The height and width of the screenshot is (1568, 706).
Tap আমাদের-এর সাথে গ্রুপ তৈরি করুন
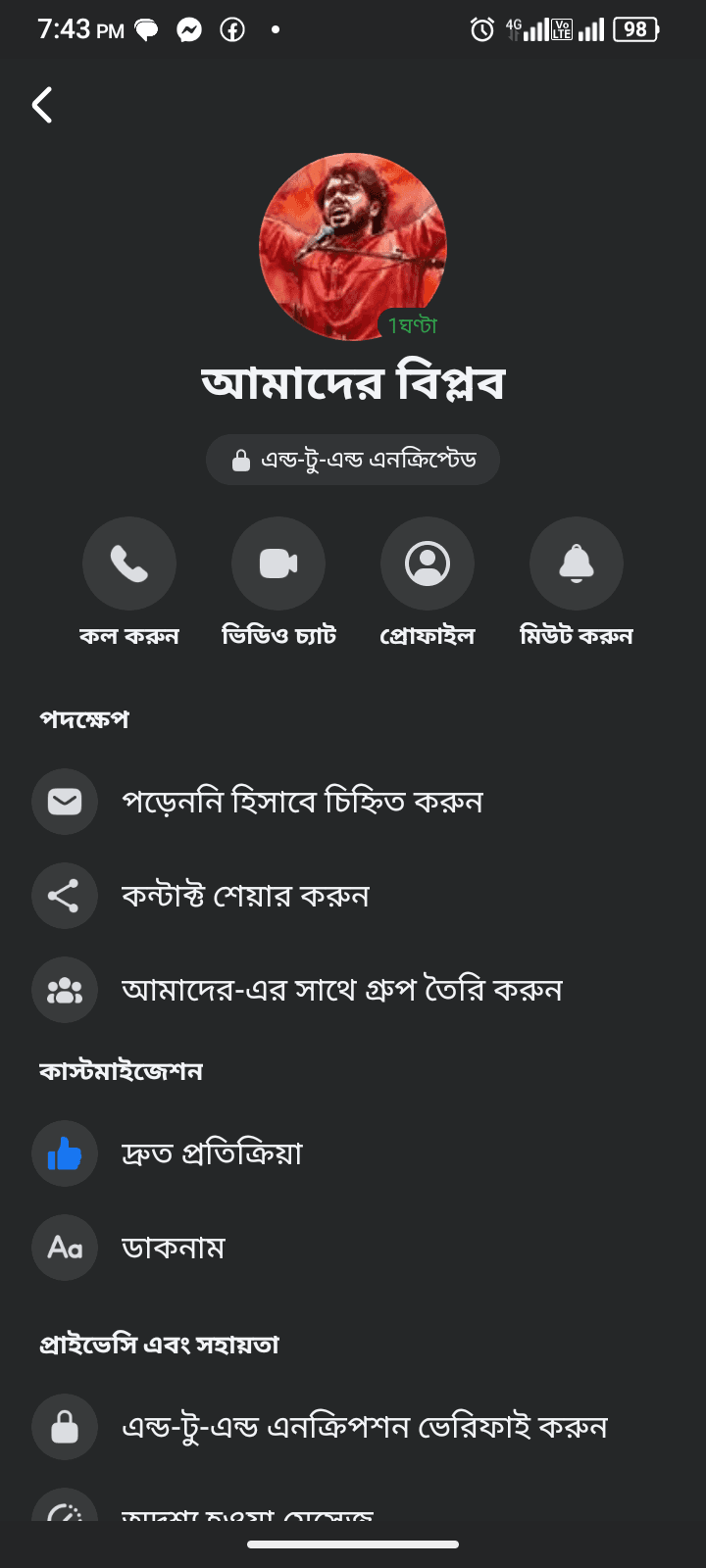pyautogui.click(x=353, y=990)
